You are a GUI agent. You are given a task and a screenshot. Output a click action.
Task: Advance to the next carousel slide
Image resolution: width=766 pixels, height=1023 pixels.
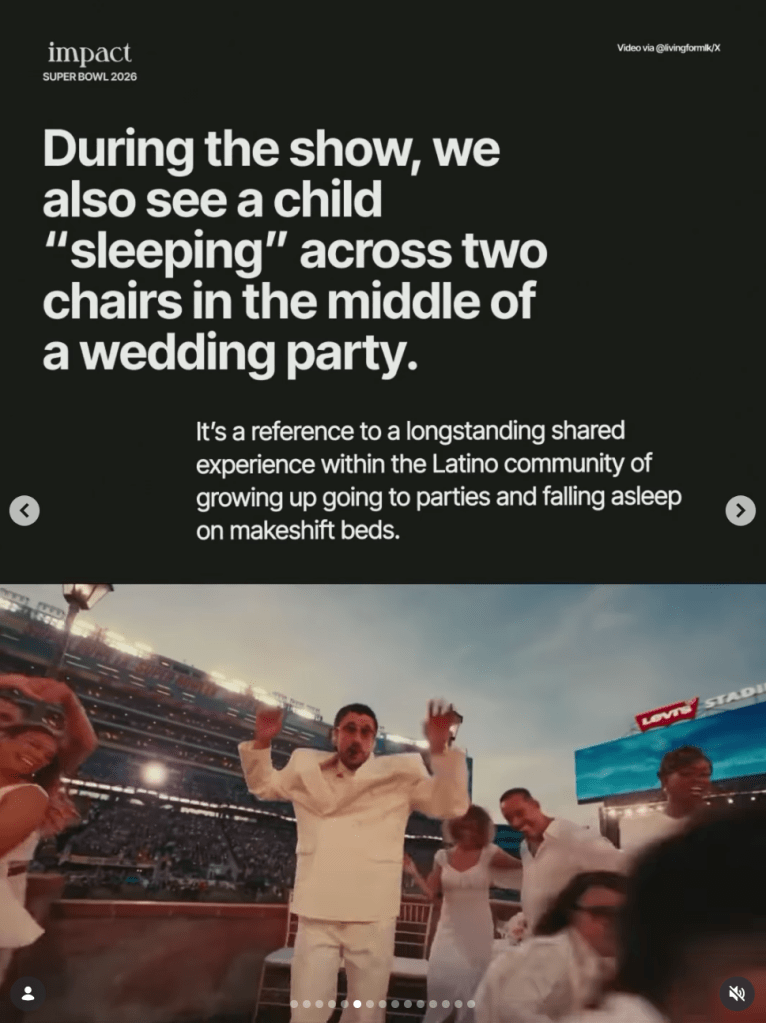pos(740,510)
